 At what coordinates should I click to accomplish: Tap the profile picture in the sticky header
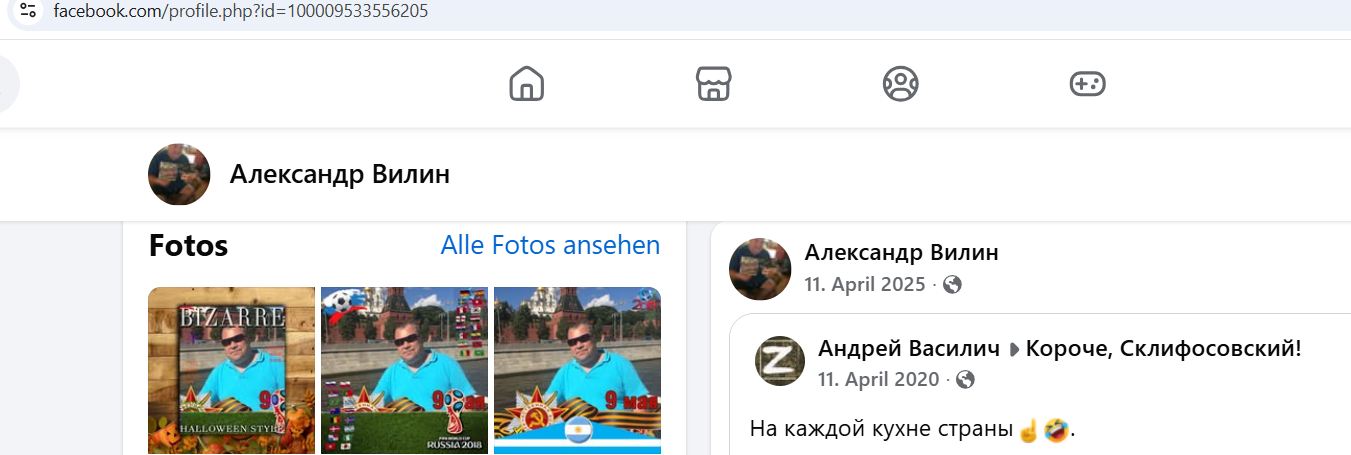click(x=179, y=174)
